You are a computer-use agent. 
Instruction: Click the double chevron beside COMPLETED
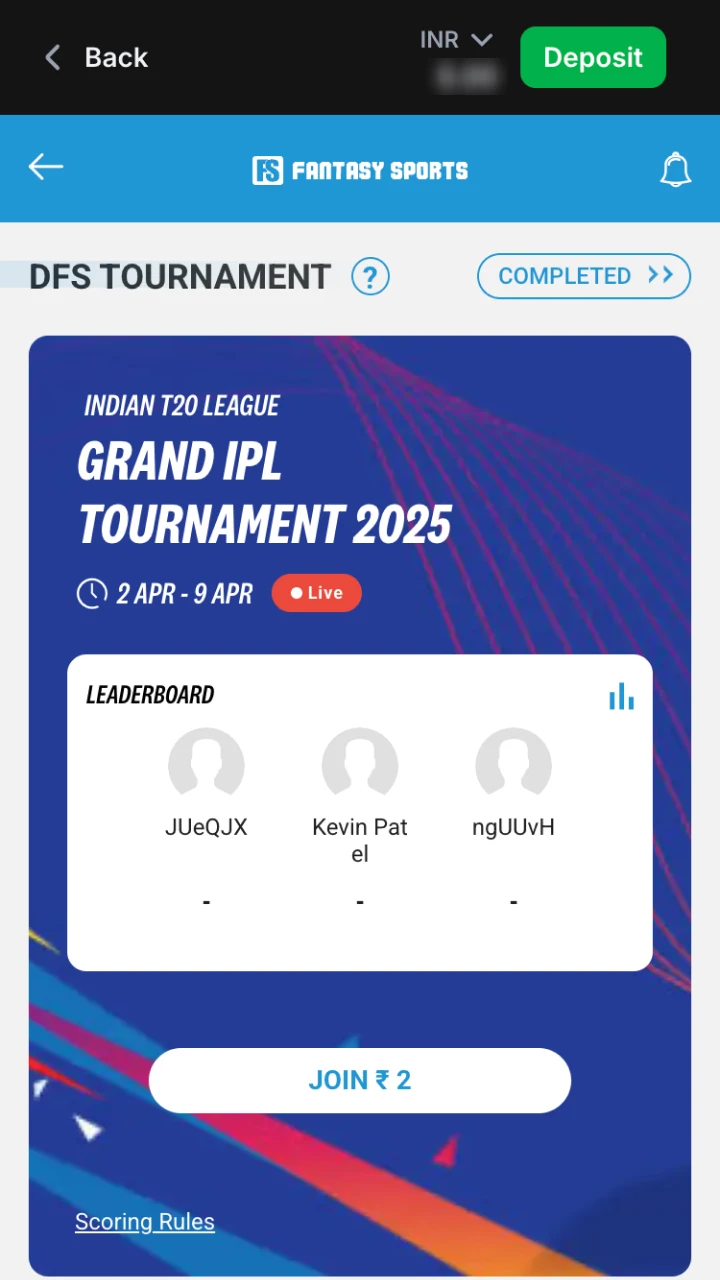(x=658, y=276)
